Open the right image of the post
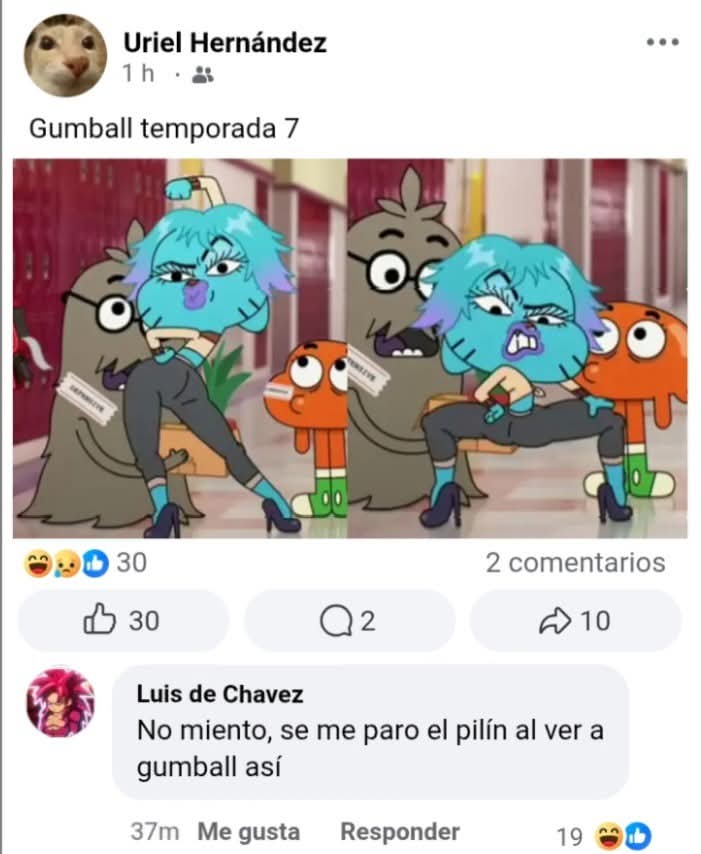701x854 pixels. (x=517, y=348)
